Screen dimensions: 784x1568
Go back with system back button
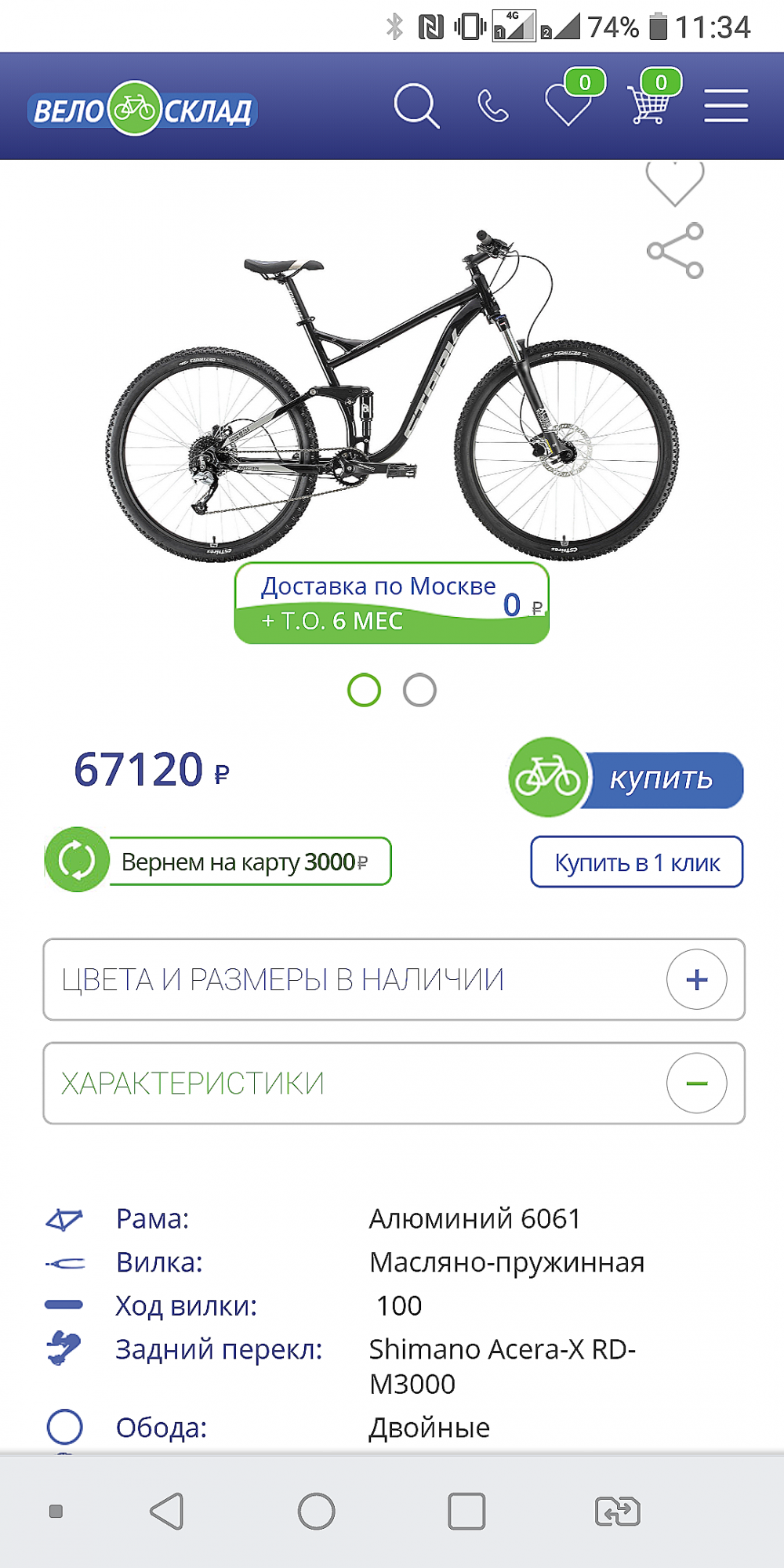point(167,1512)
